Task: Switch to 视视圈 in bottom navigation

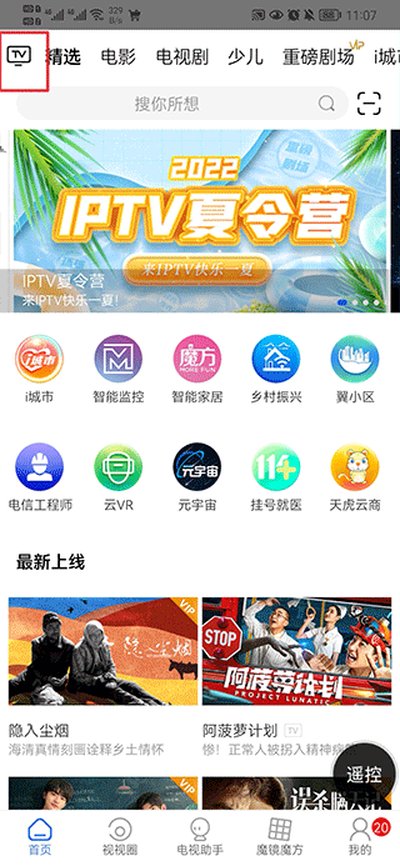Action: click(x=120, y=837)
